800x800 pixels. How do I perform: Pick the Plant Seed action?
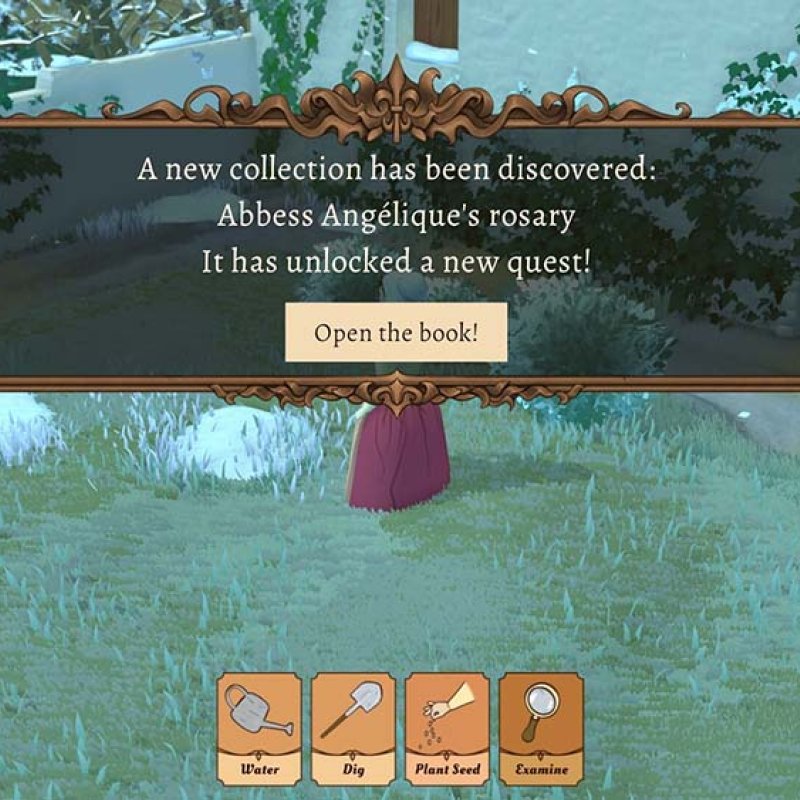[x=447, y=727]
